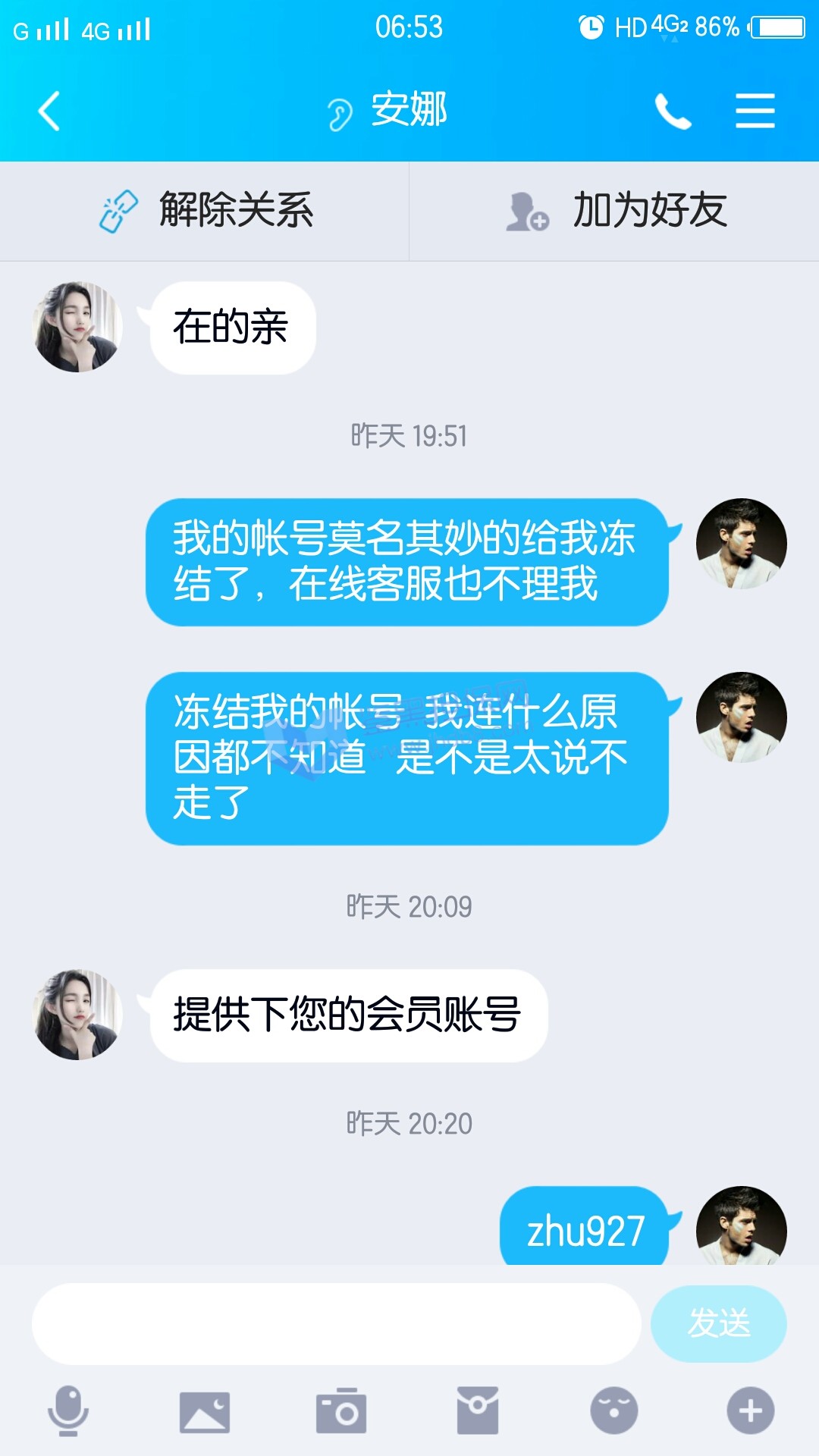Open the red packet icon
This screenshot has height=1456, width=819.
click(x=478, y=1410)
